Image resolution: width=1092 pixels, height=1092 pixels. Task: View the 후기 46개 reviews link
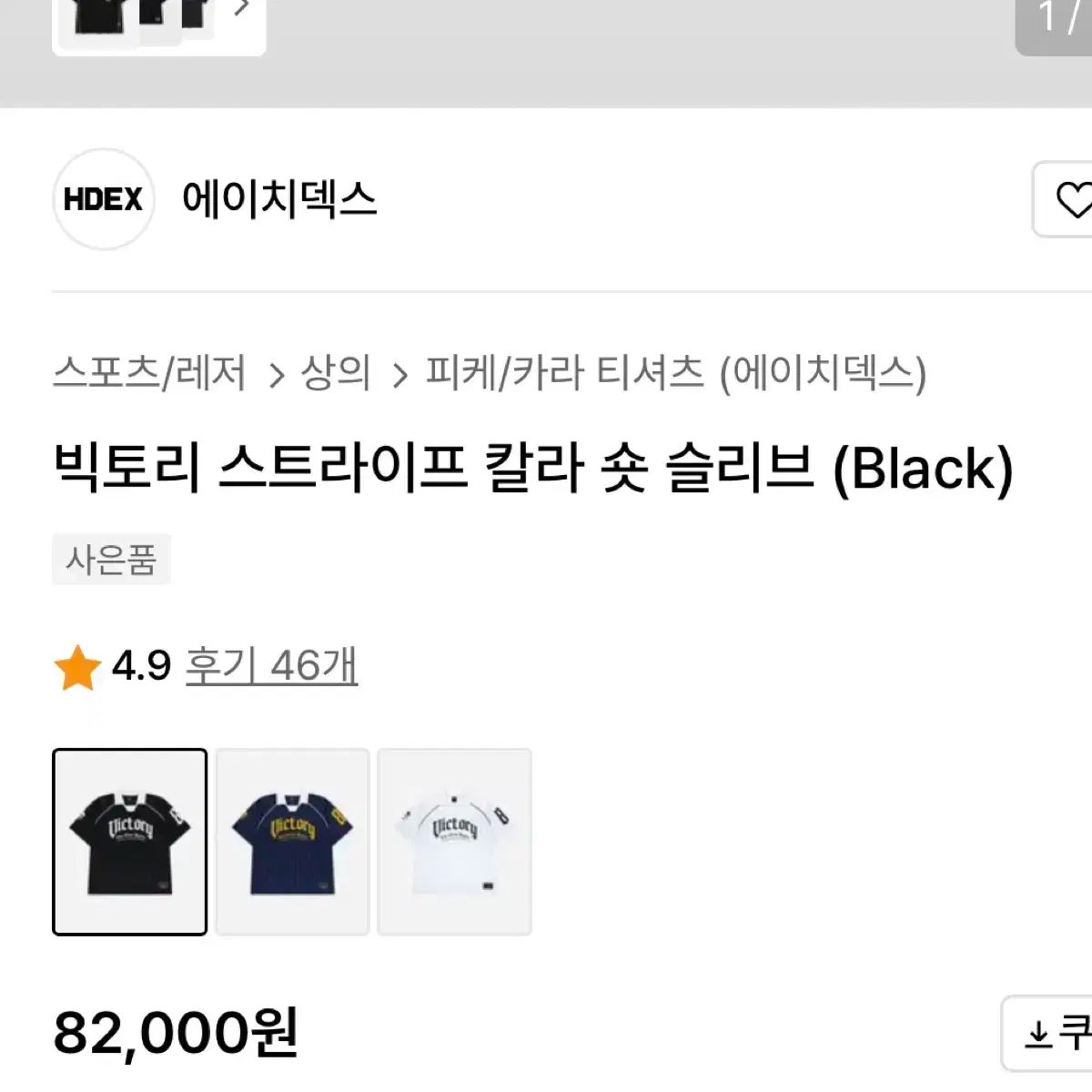pos(271,666)
